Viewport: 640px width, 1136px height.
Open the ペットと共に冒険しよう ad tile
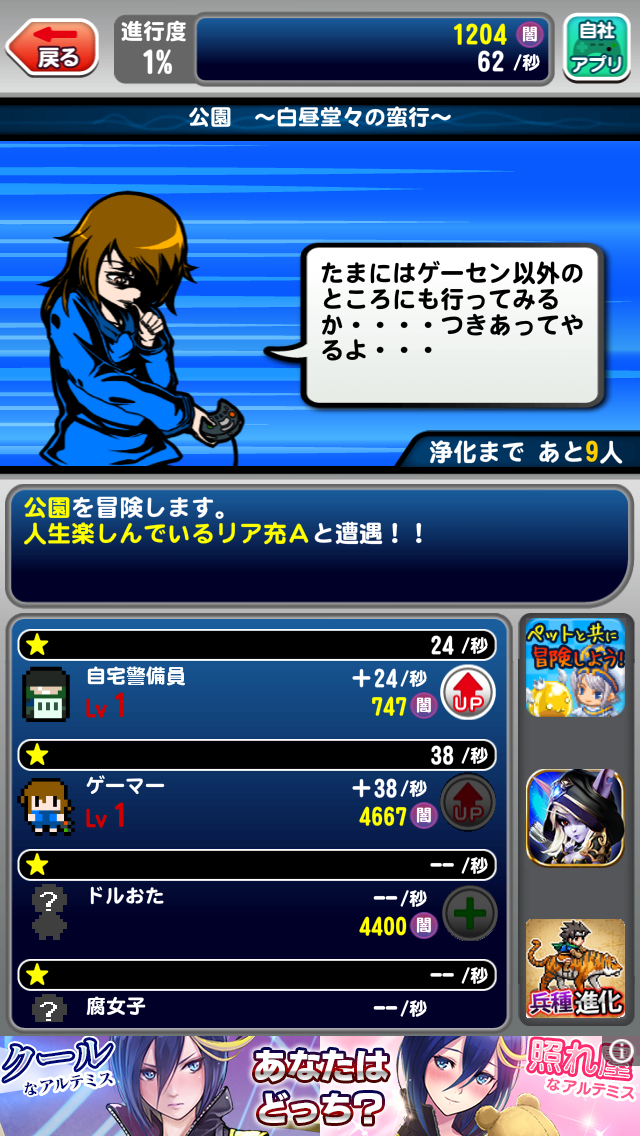coord(575,668)
